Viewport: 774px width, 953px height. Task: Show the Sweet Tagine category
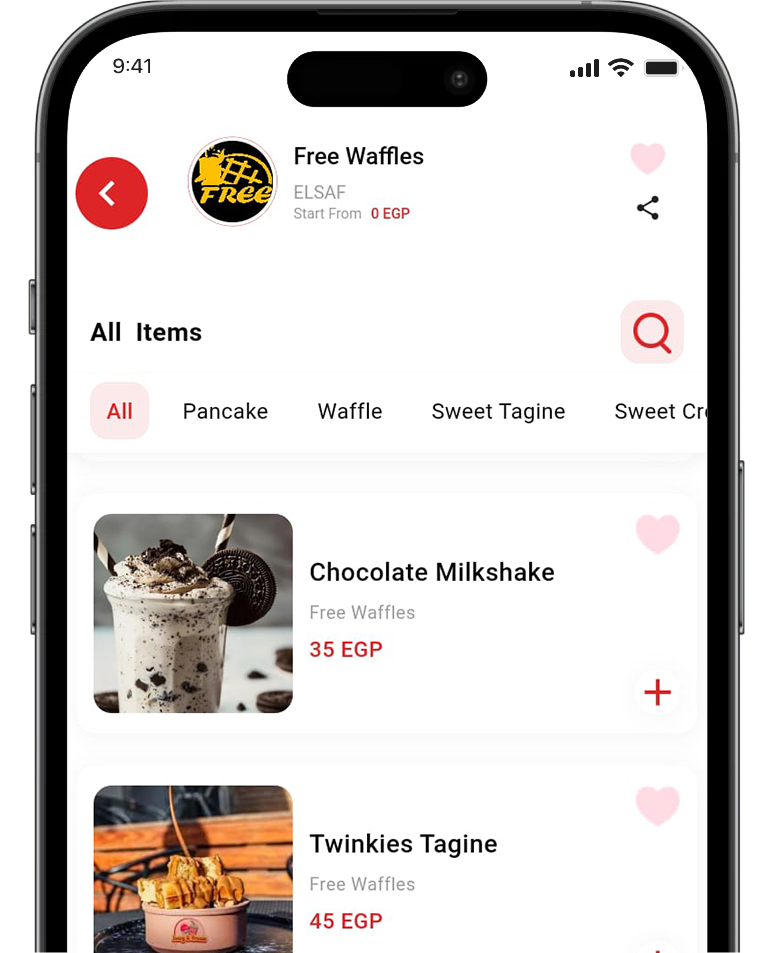pos(498,411)
